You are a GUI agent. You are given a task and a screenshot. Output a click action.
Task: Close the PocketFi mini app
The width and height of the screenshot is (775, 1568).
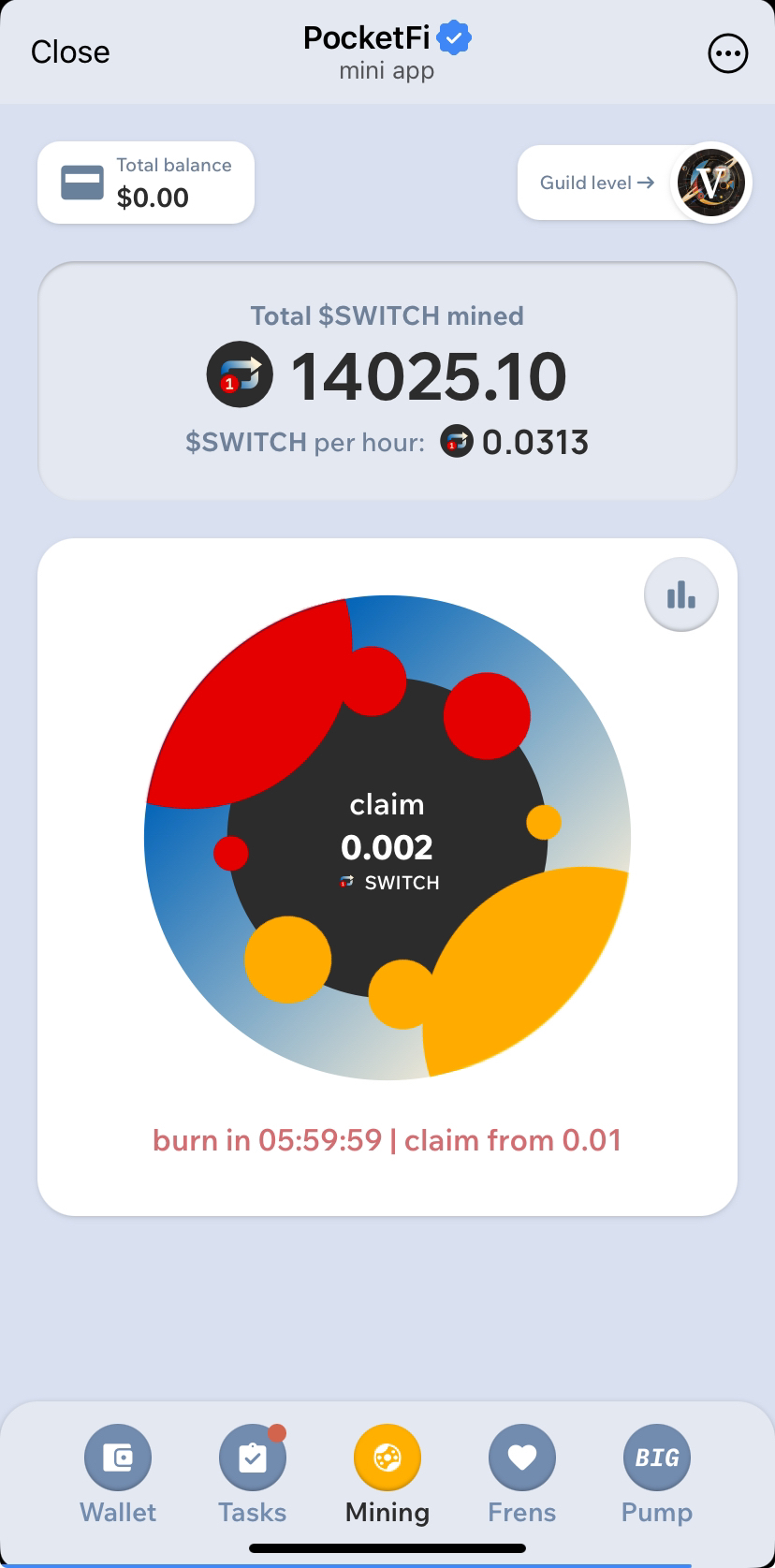[x=69, y=52]
